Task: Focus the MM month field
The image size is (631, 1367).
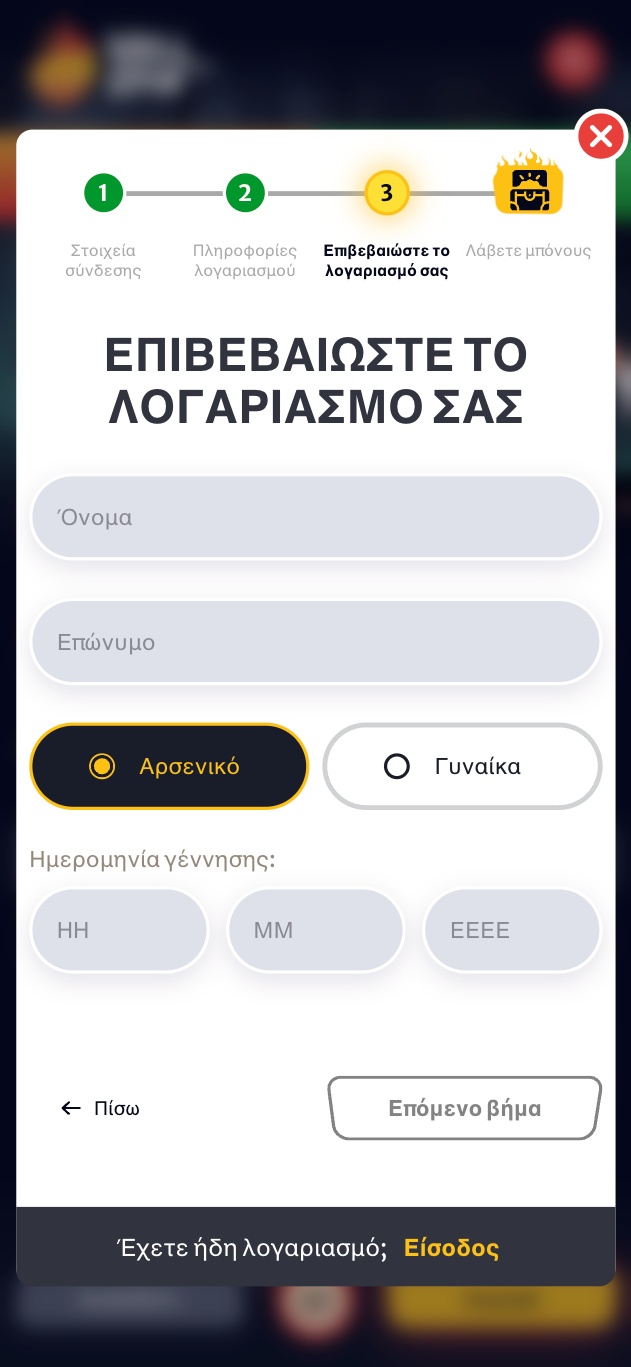Action: coord(315,931)
